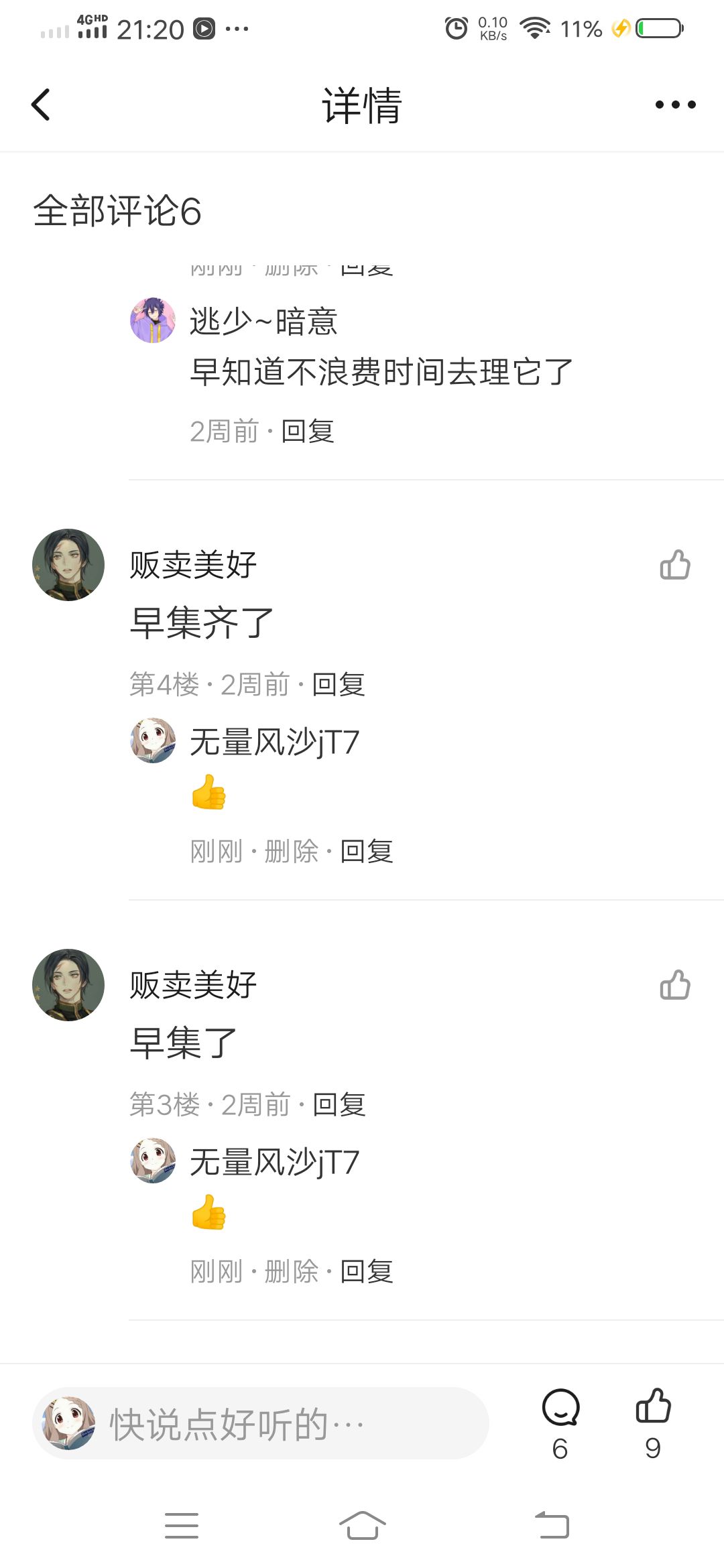Go to the system home screen

[x=362, y=1525]
